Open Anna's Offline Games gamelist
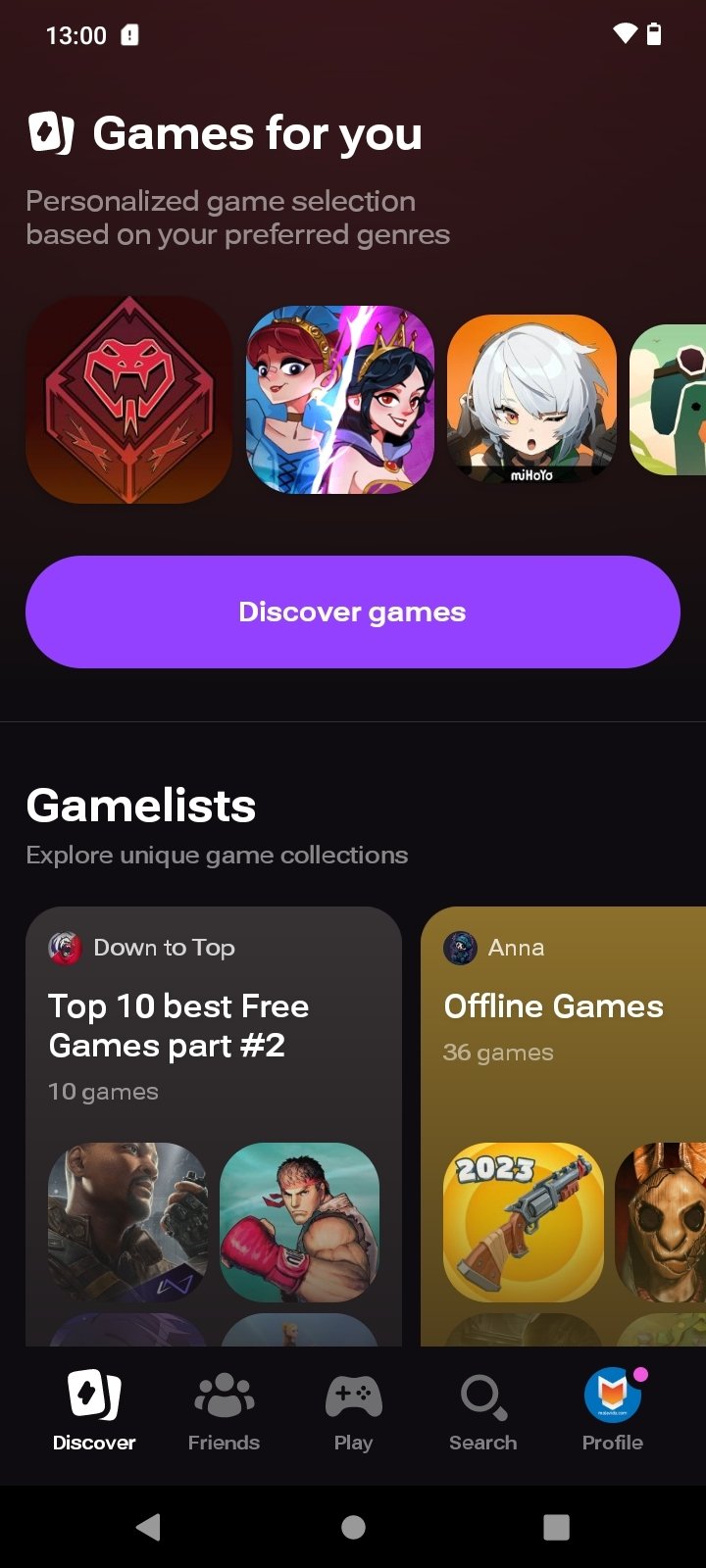The height and width of the screenshot is (1568, 706). [554, 1006]
